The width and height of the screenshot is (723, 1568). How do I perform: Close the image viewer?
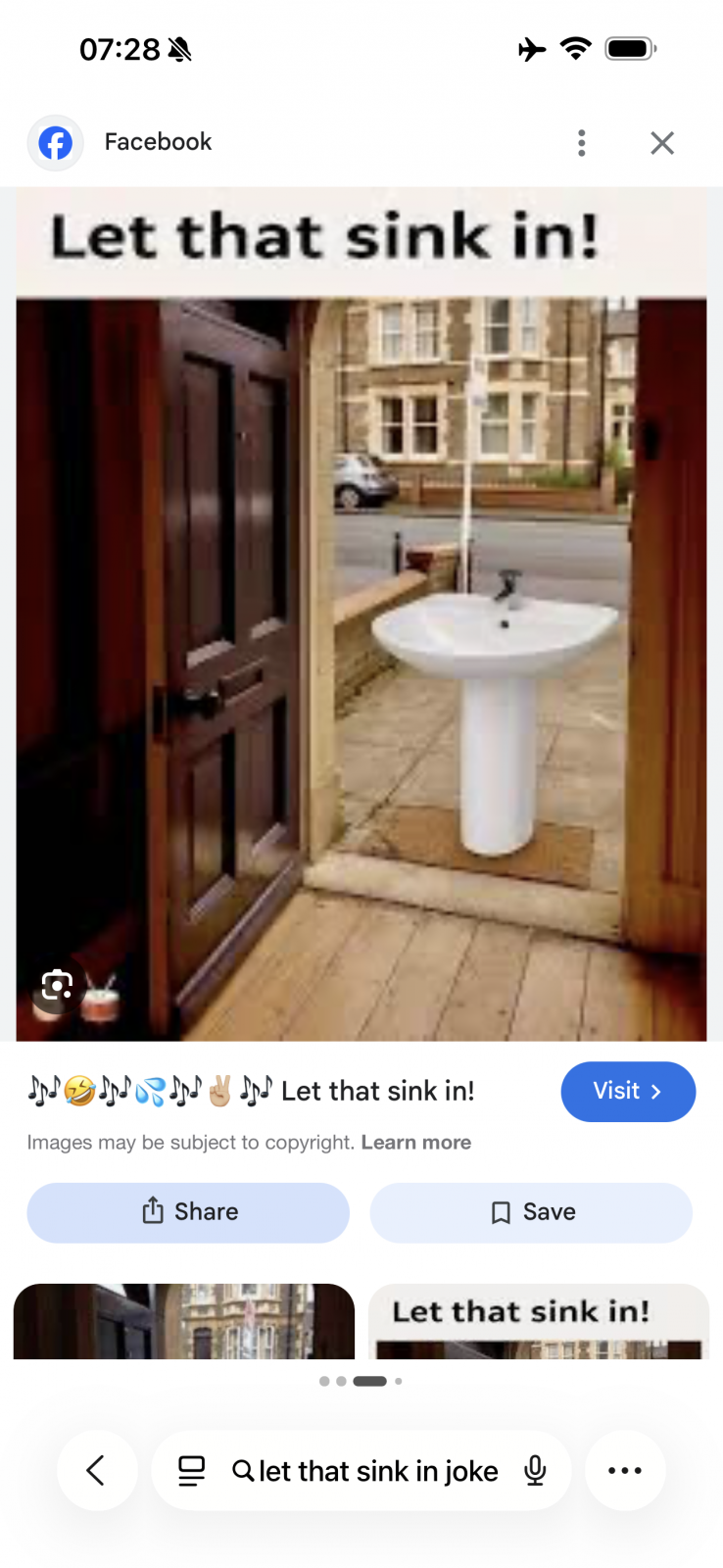(662, 143)
